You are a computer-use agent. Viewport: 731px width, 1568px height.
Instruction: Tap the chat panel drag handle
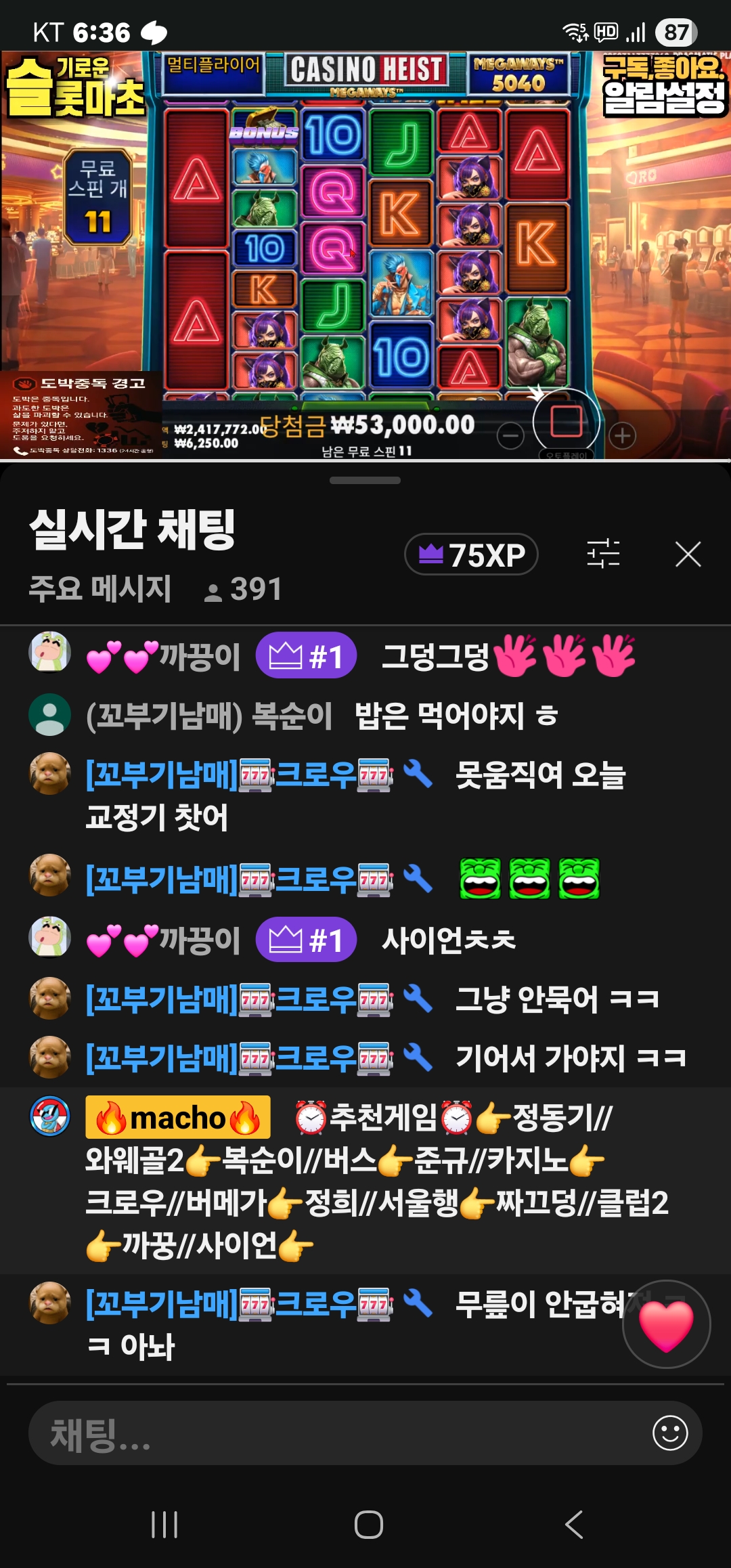click(x=365, y=480)
